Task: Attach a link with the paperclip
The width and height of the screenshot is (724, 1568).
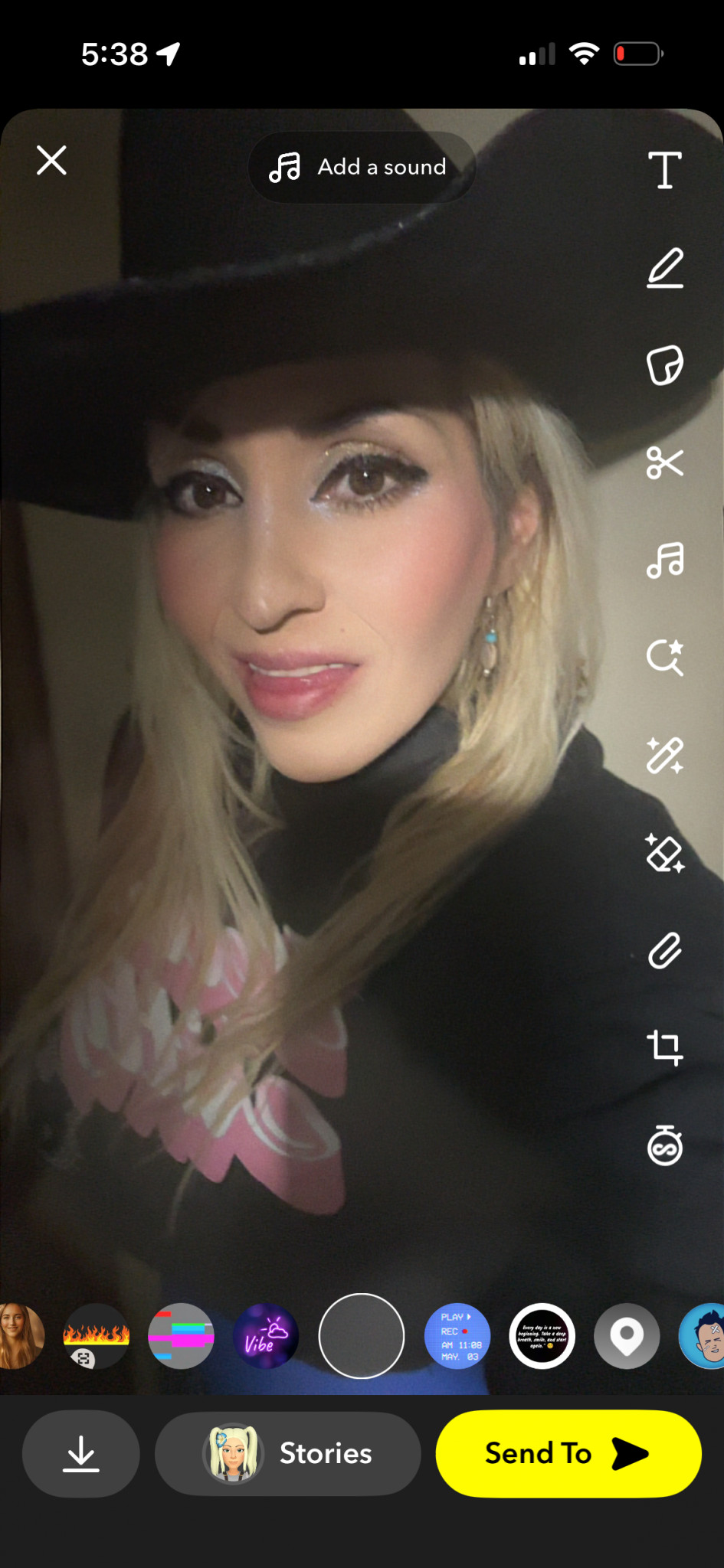Action: click(664, 951)
